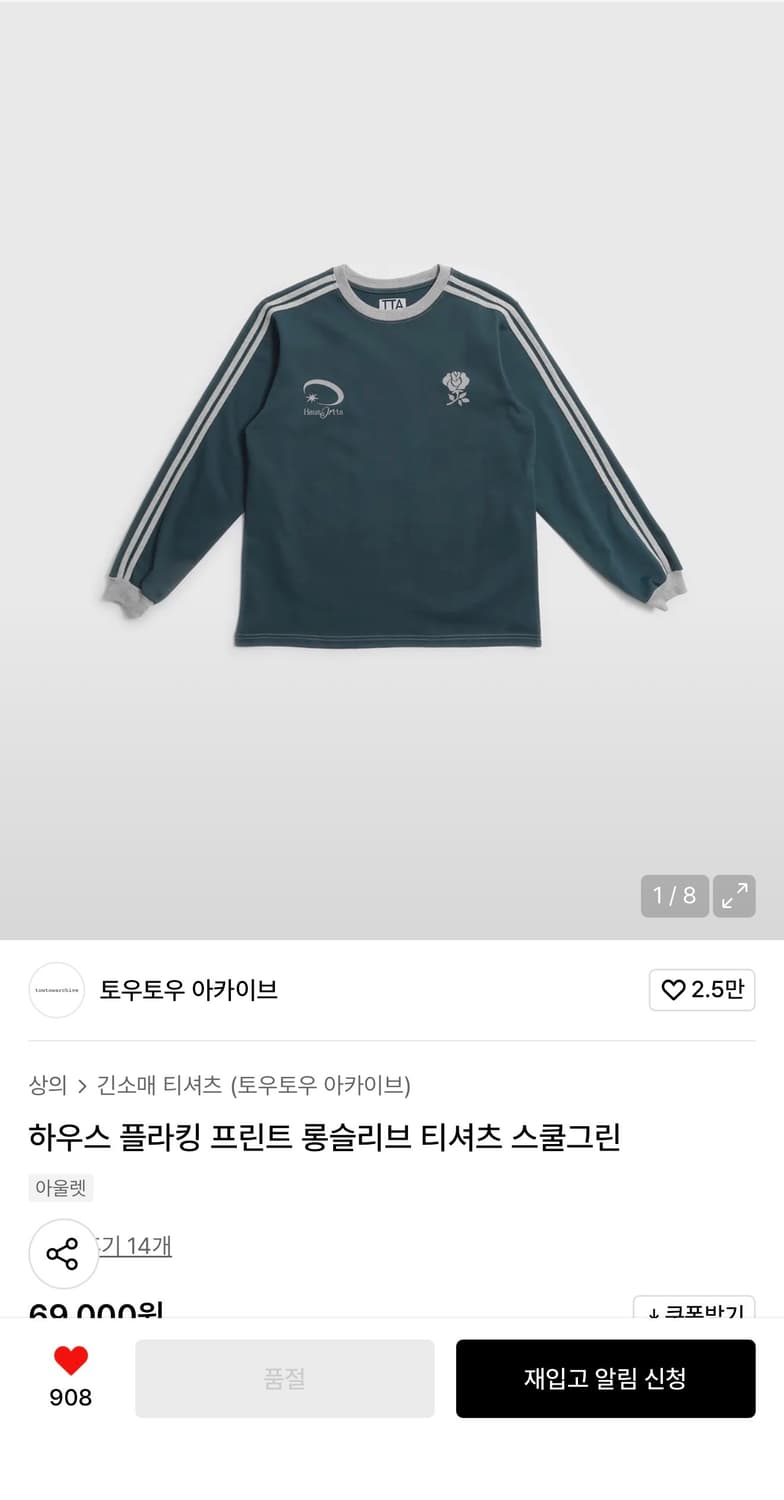The image size is (784, 1500).
Task: Click the 1/8 image counter indicator
Action: pyautogui.click(x=675, y=896)
